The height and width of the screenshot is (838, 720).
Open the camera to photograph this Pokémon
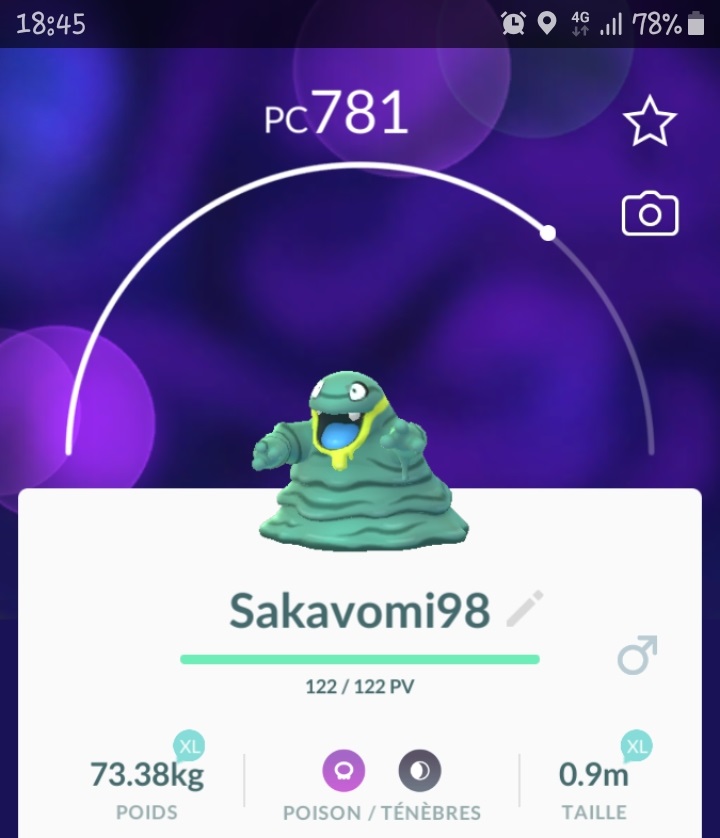point(650,215)
